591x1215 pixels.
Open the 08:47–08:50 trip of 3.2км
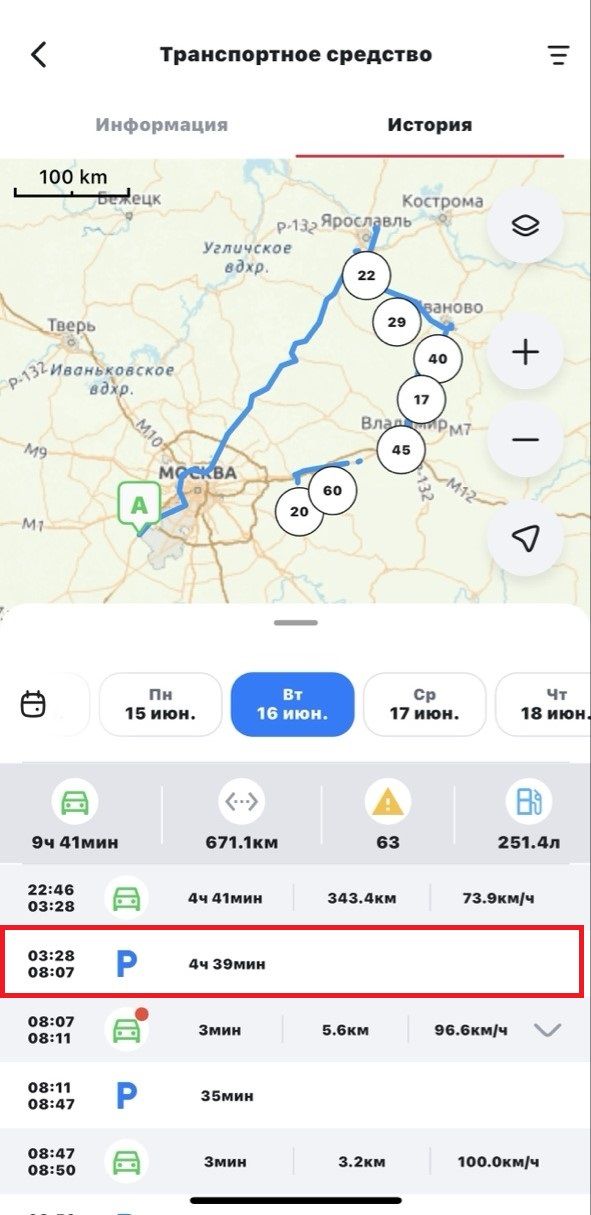295,1161
